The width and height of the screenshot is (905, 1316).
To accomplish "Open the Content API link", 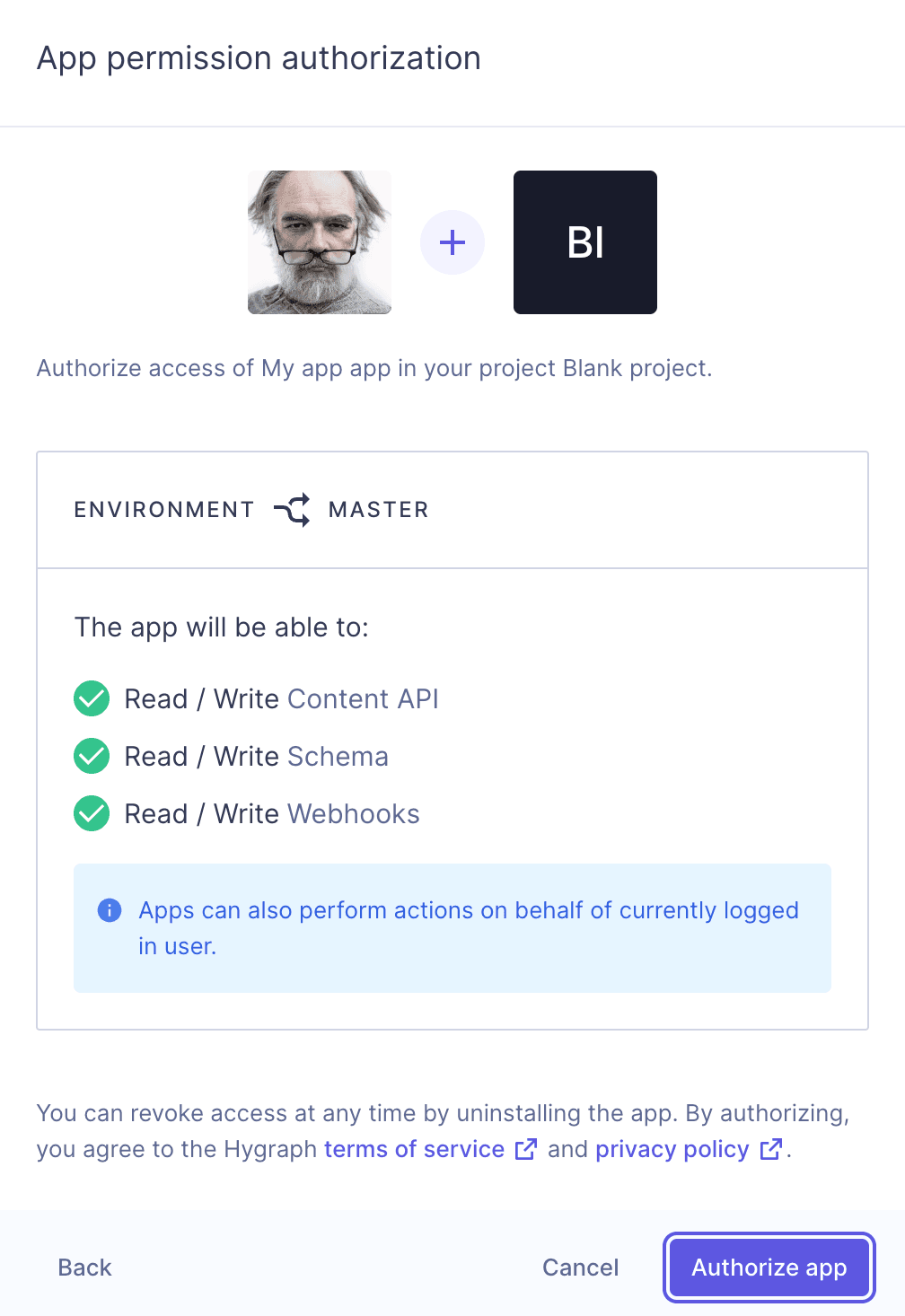I will click(363, 698).
